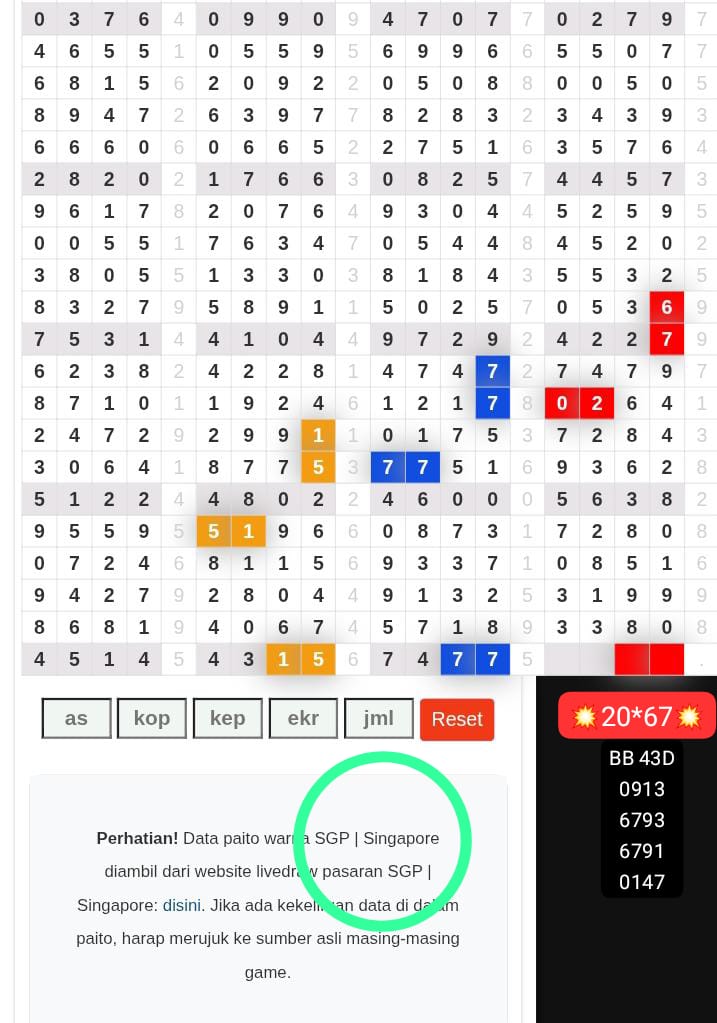Hit the red Reset button
The height and width of the screenshot is (1023, 717).
pos(457,719)
